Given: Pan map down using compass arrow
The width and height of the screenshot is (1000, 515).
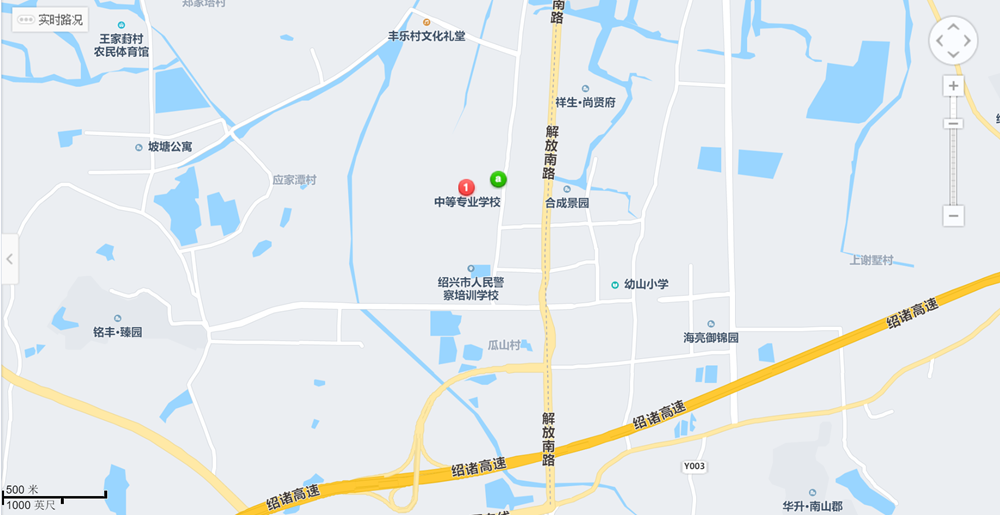Looking at the screenshot, I should [x=953, y=55].
